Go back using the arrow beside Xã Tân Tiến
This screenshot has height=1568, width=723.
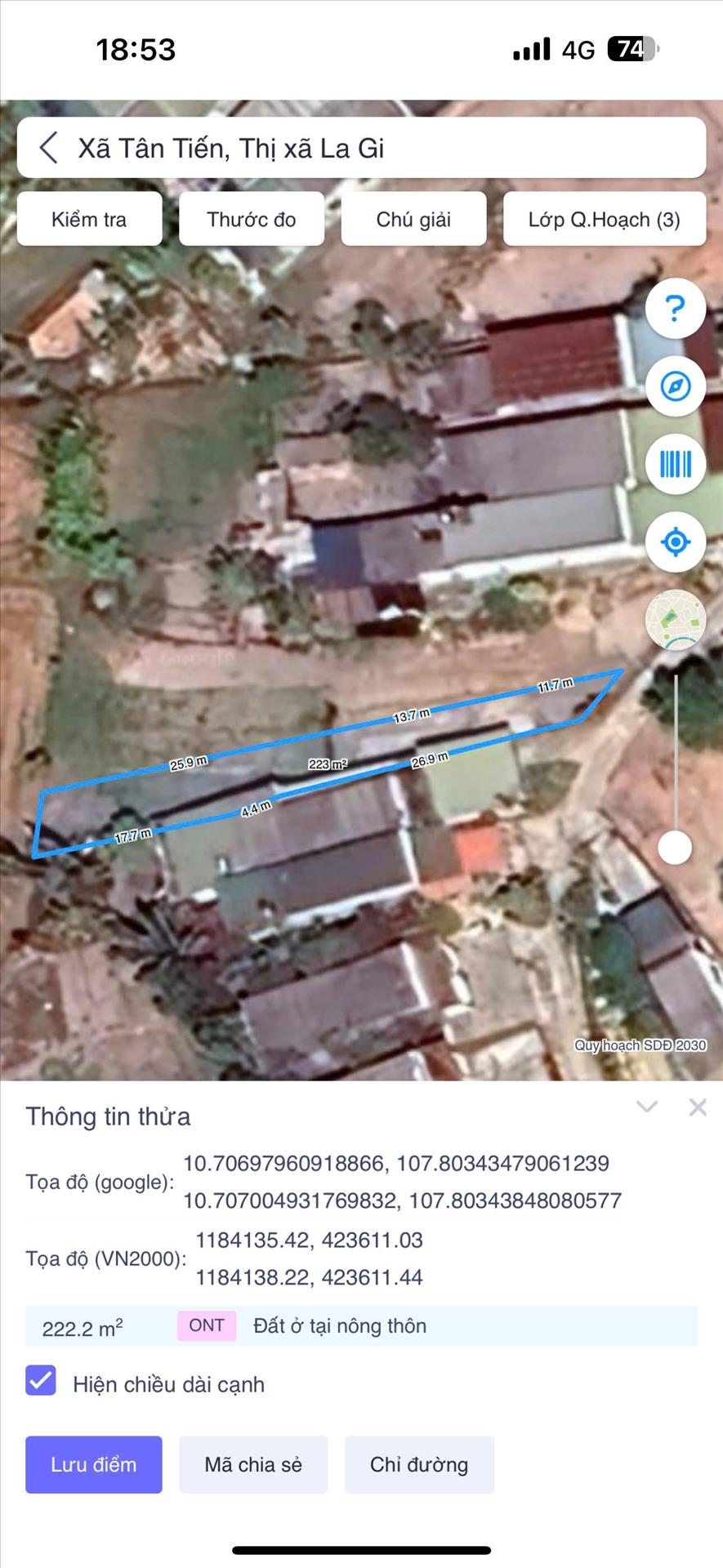pos(49,148)
